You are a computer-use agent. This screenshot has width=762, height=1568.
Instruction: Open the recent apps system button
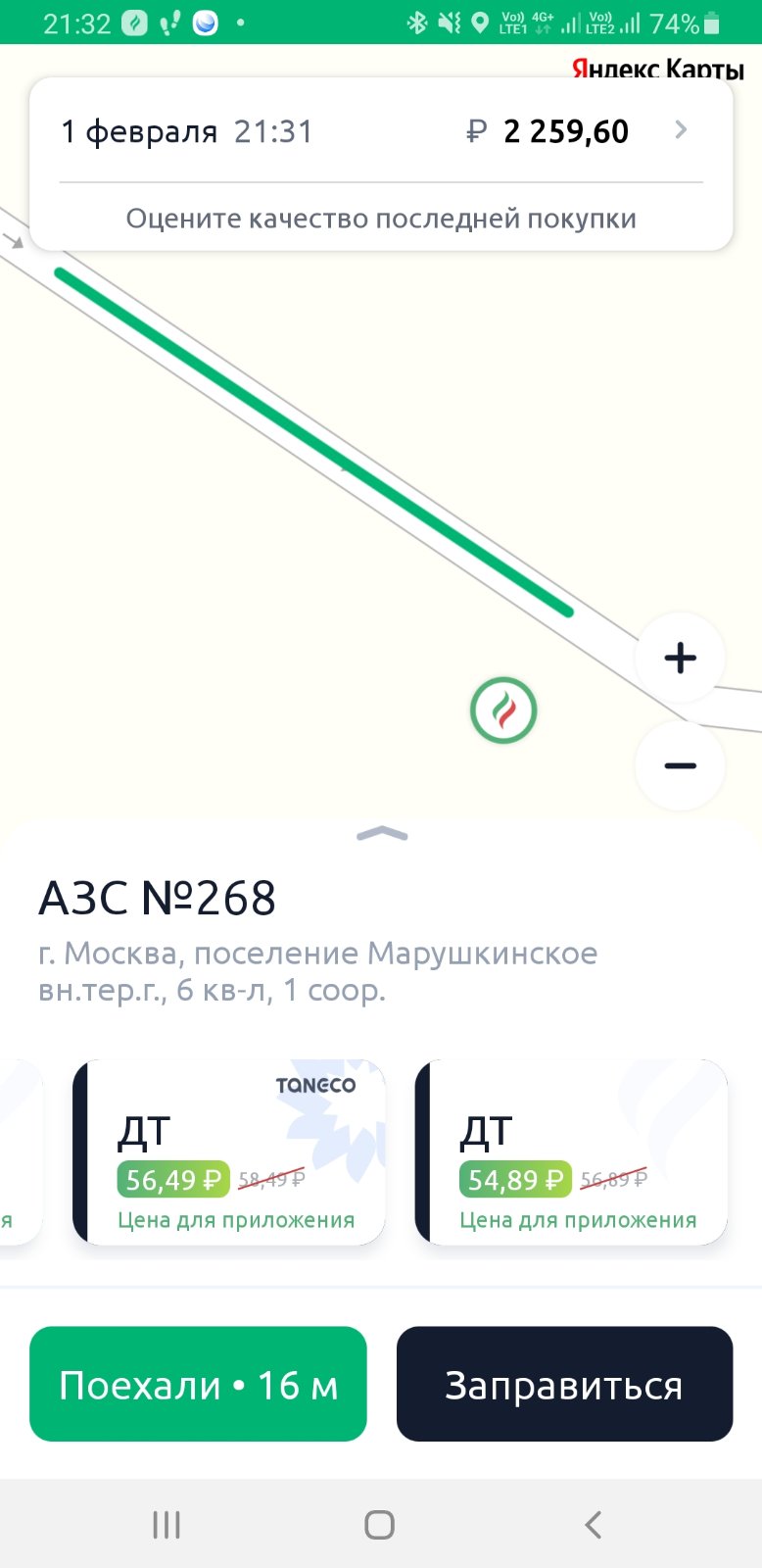click(167, 1525)
